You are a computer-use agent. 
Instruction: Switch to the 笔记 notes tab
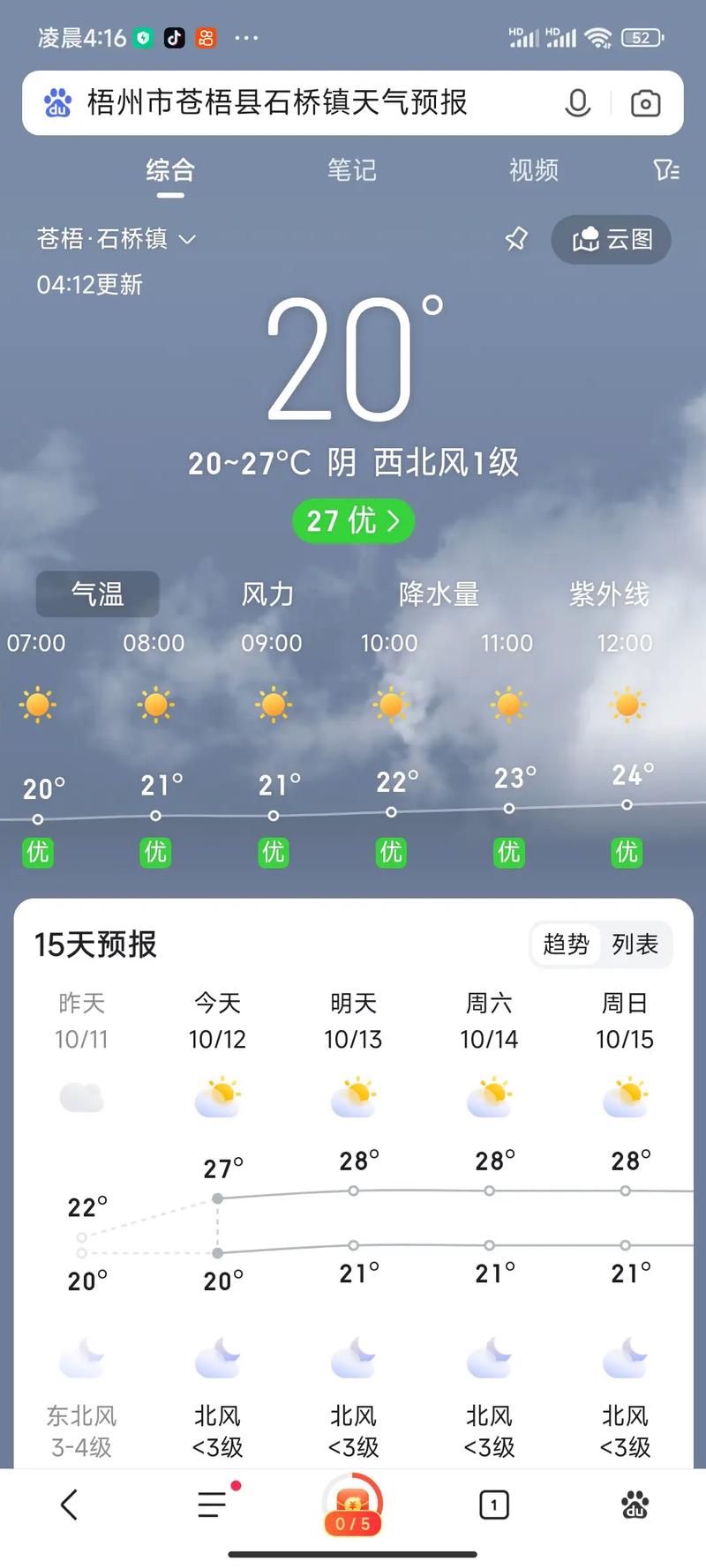352,170
